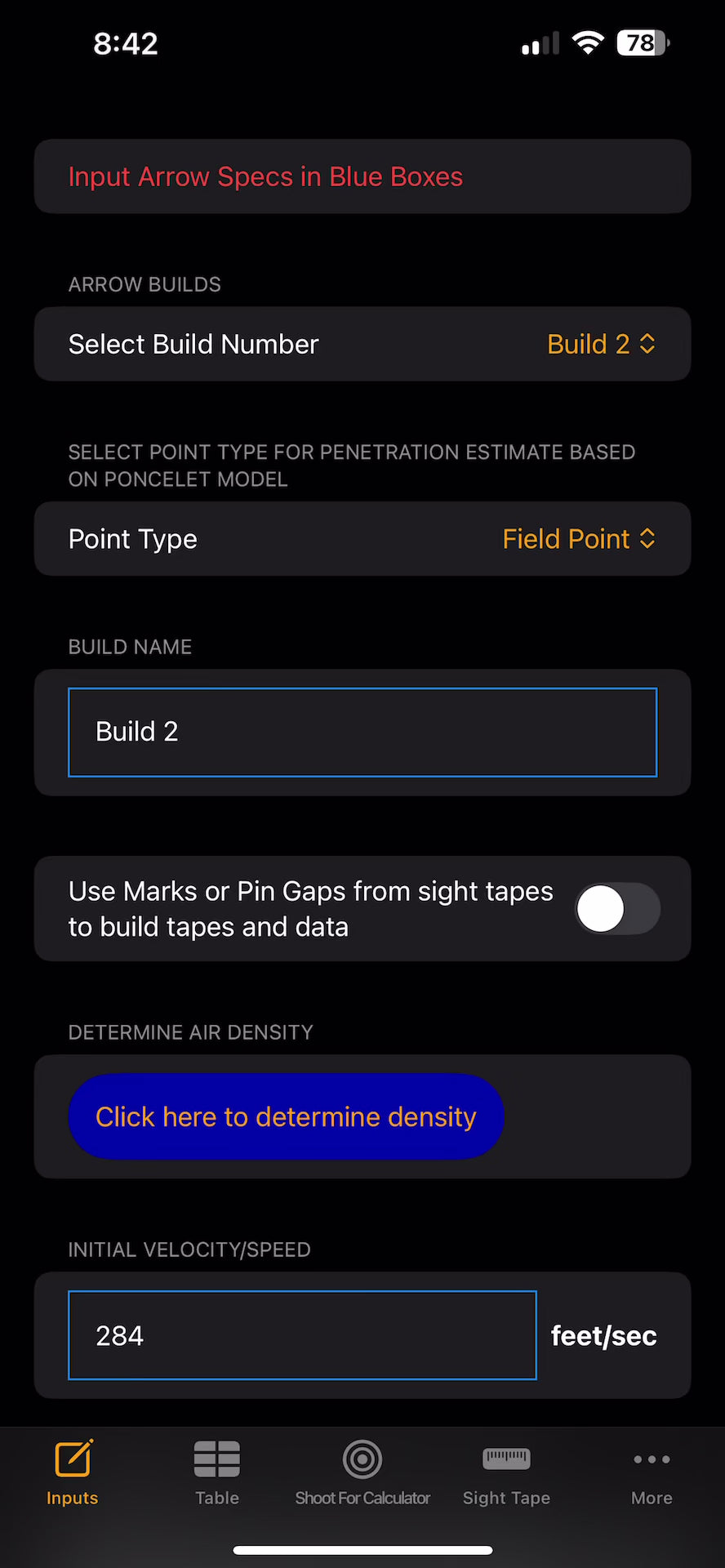Open the More tab
Screen dimensions: 725x1568
[652, 1472]
